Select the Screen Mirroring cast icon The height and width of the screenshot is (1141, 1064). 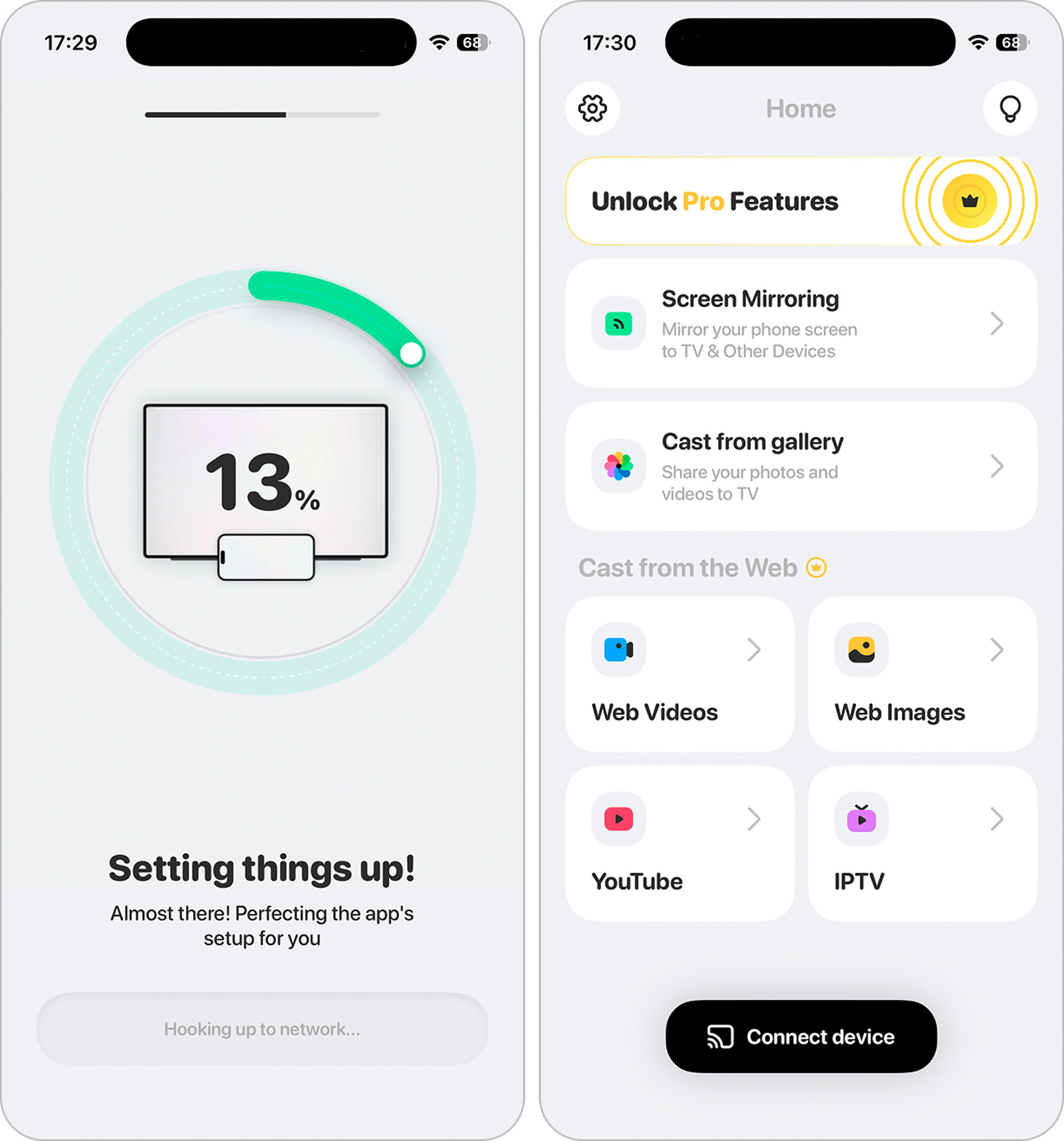click(618, 324)
